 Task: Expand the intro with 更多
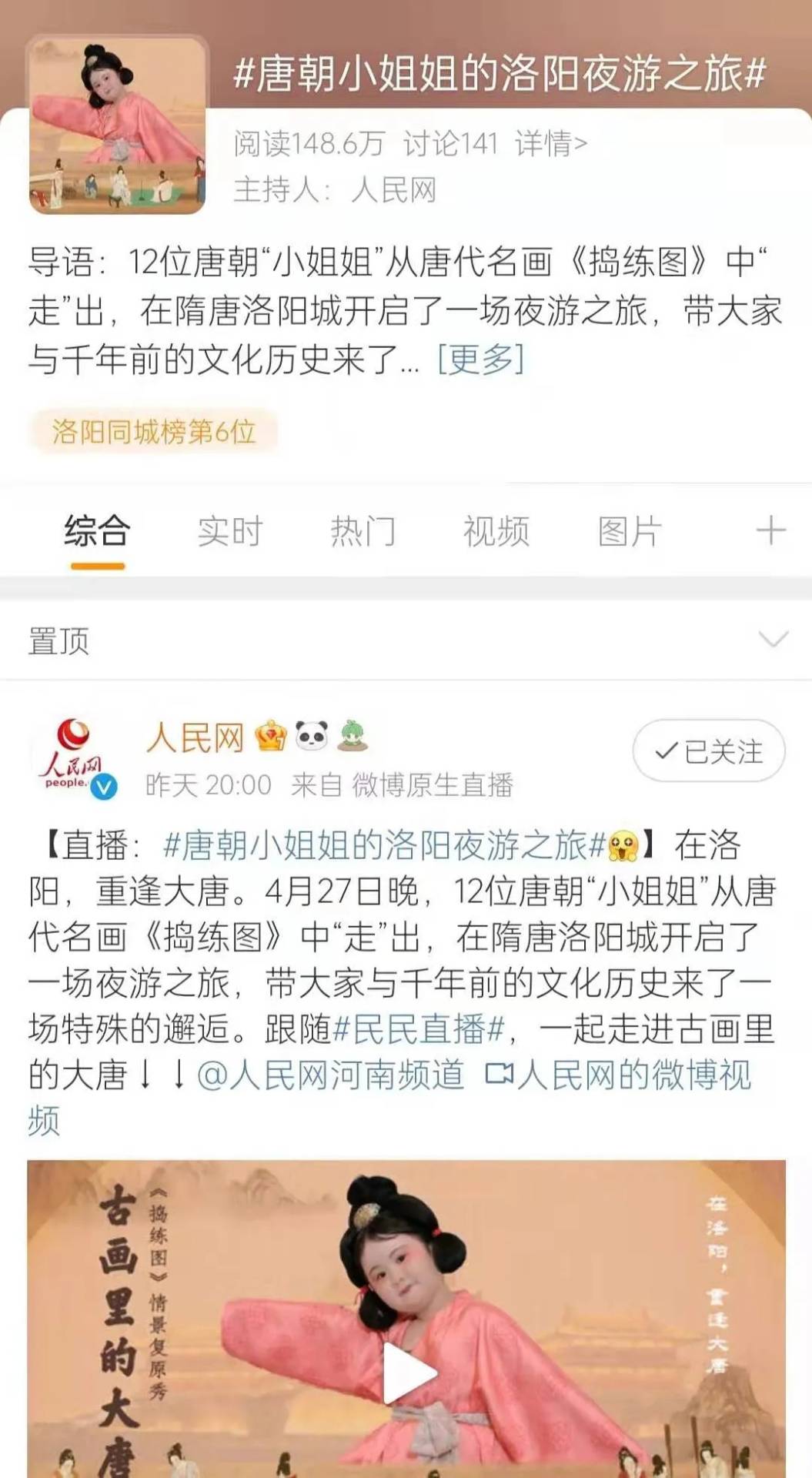[480, 359]
